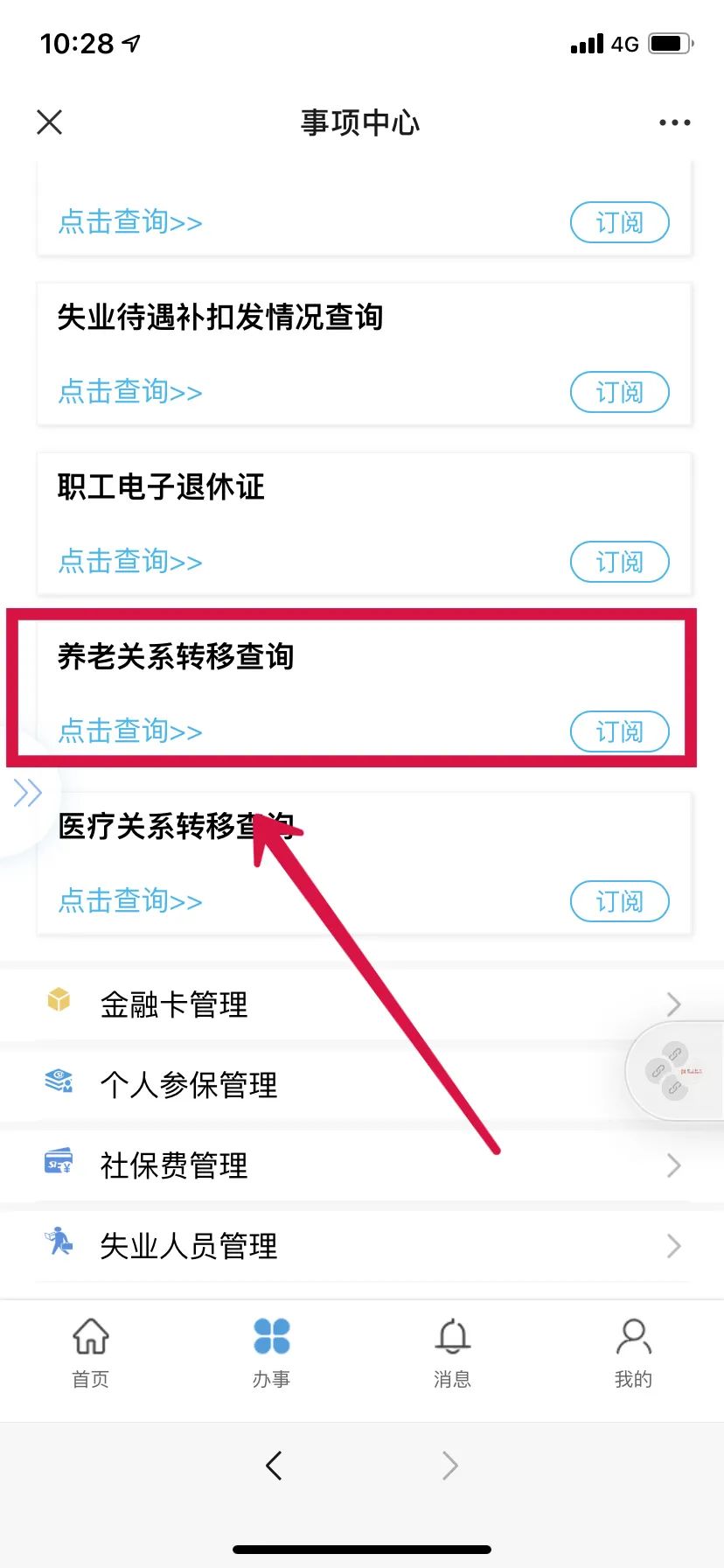
Task: Click 点击查询>> under 职工电子退休证
Action: 129,562
